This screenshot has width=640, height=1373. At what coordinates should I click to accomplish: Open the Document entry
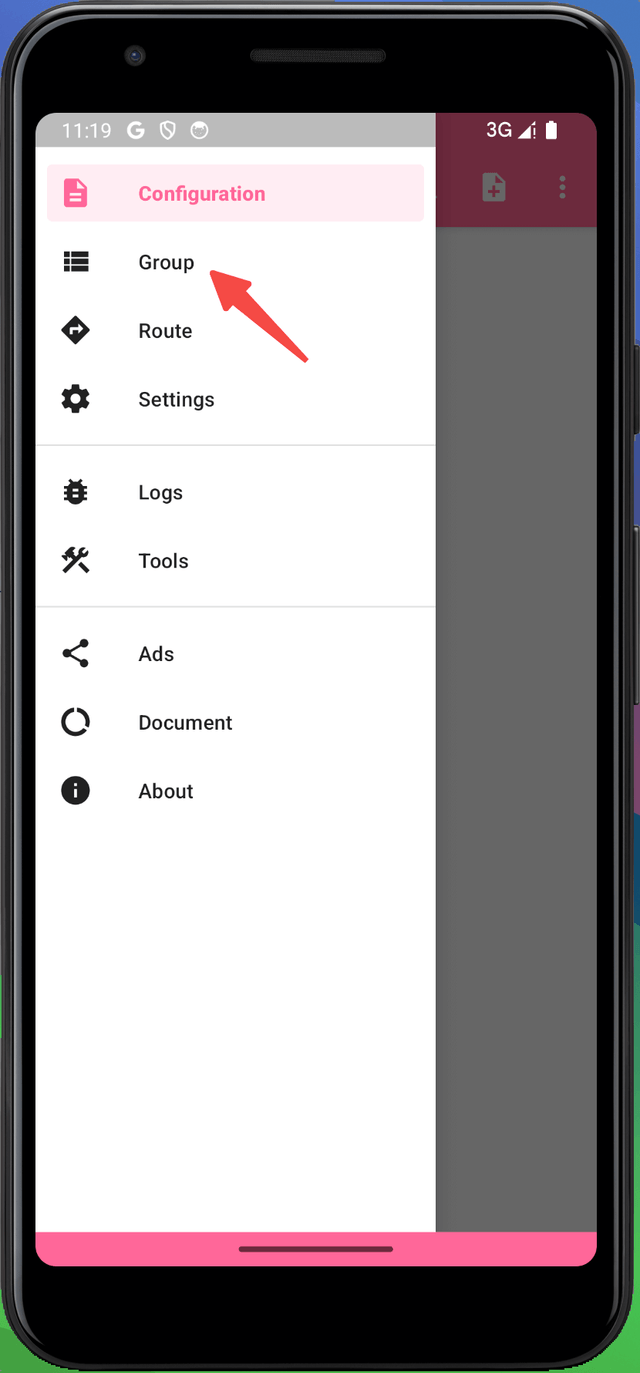pyautogui.click(x=235, y=722)
